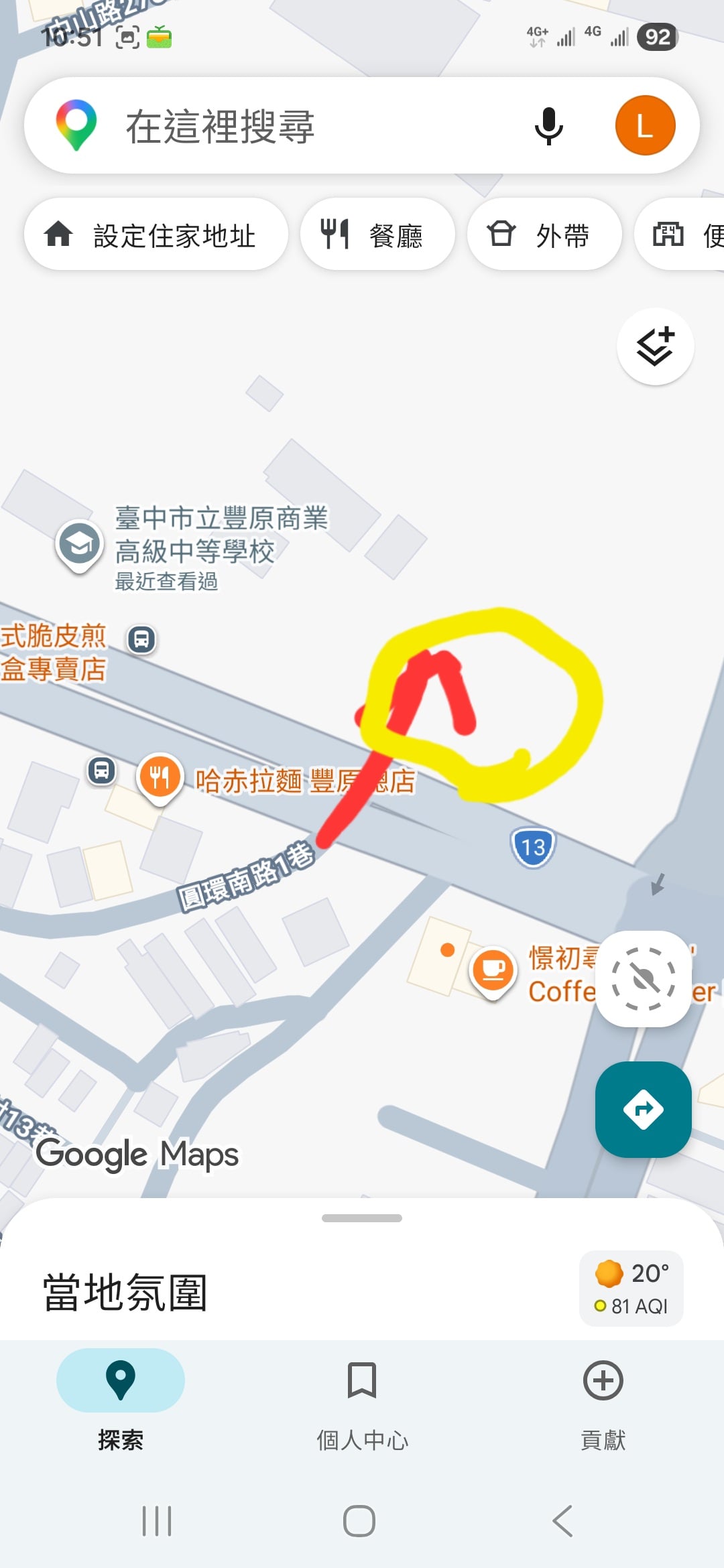The image size is (724, 1568).
Task: Tap the bus stop icon beside 哈赤拉麵
Action: tap(102, 771)
